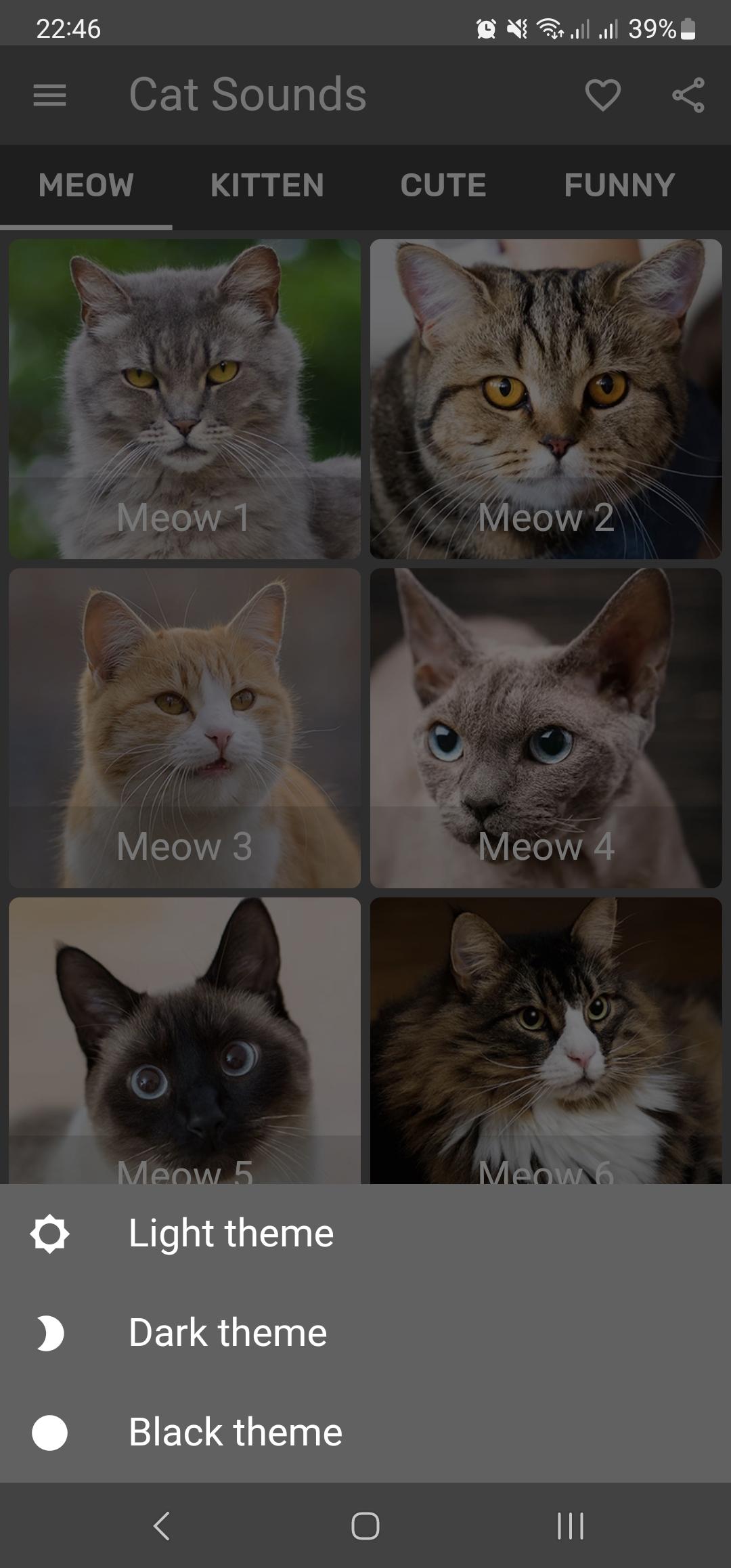731x1568 pixels.
Task: Select the Light theme option
Action: click(x=365, y=1234)
